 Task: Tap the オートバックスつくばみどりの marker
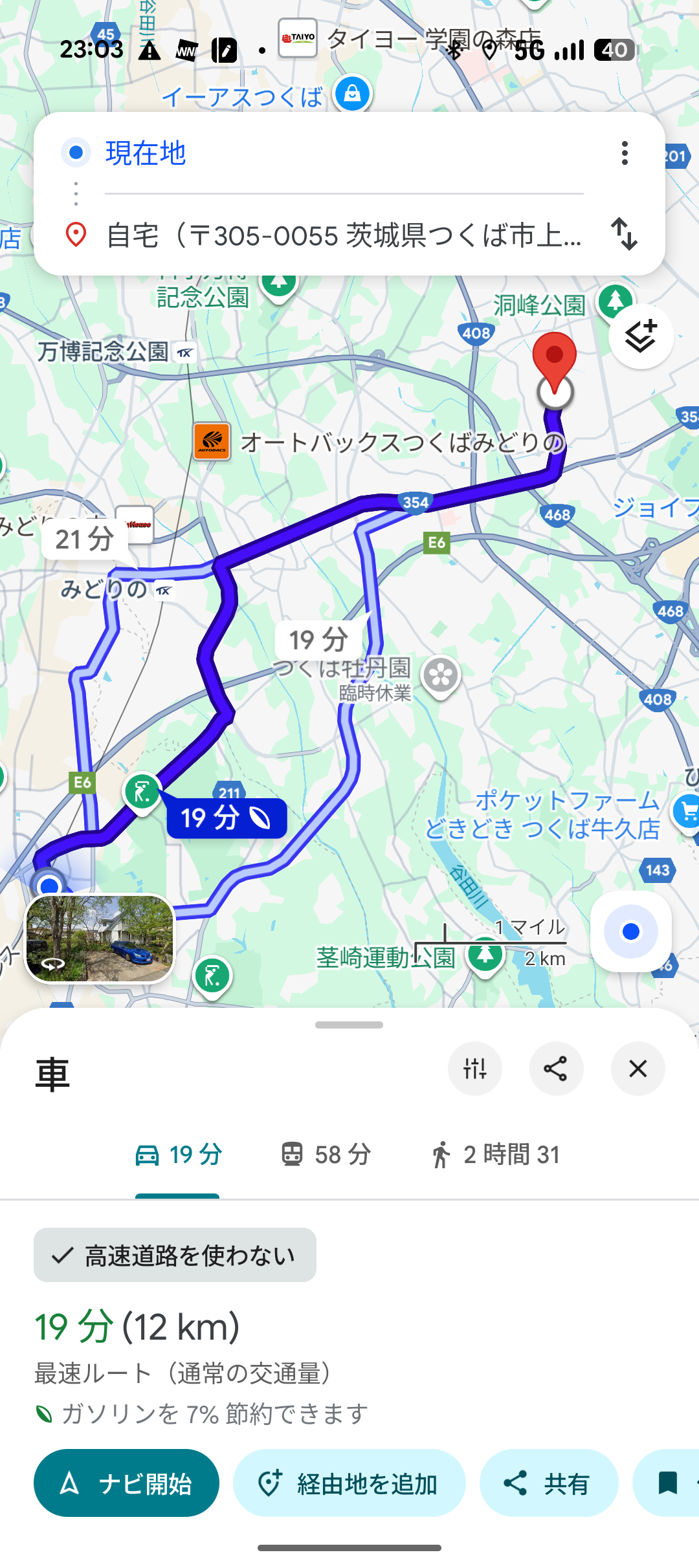212,442
